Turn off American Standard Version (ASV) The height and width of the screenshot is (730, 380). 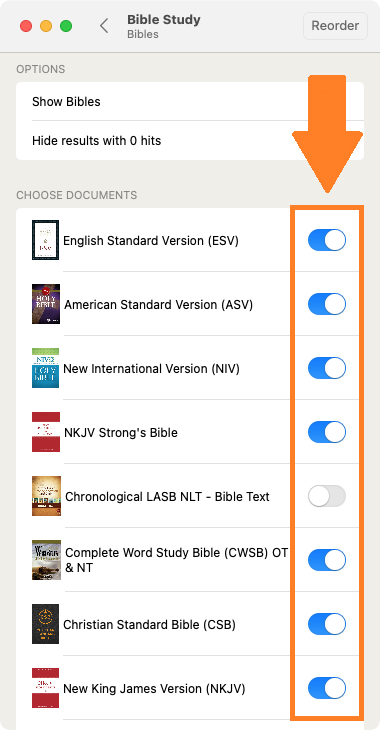click(327, 304)
